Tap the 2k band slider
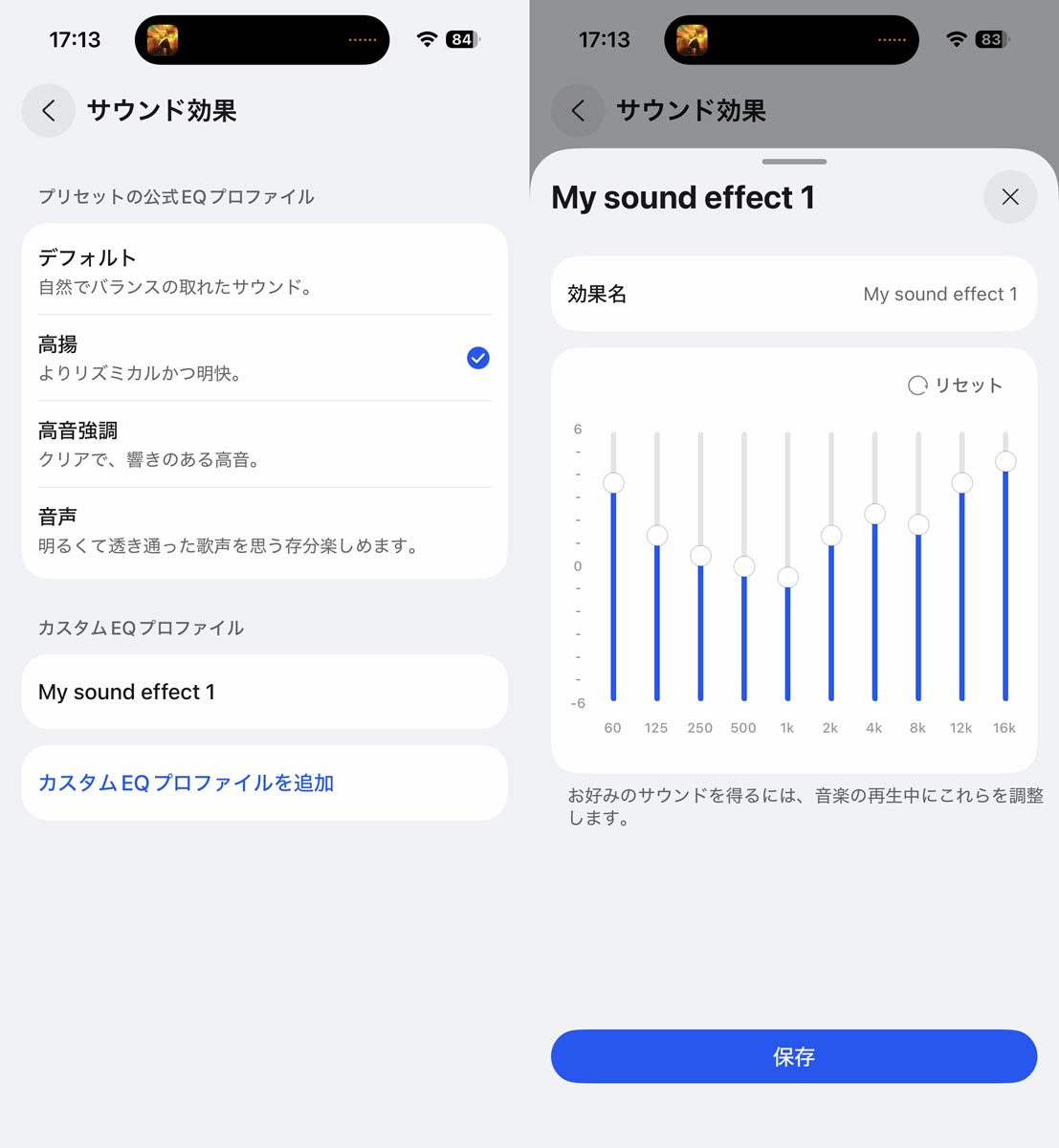 (x=831, y=535)
